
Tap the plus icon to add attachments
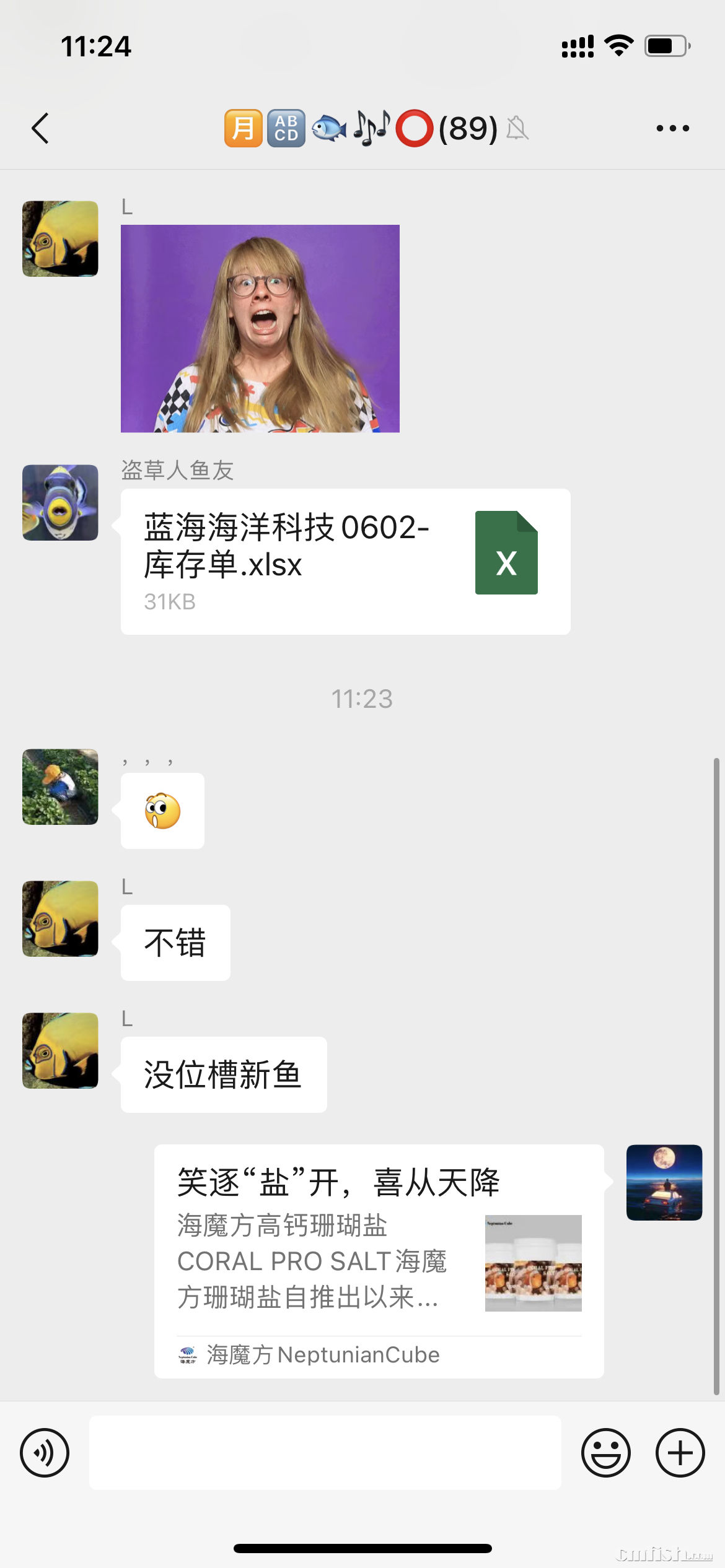tap(680, 1453)
